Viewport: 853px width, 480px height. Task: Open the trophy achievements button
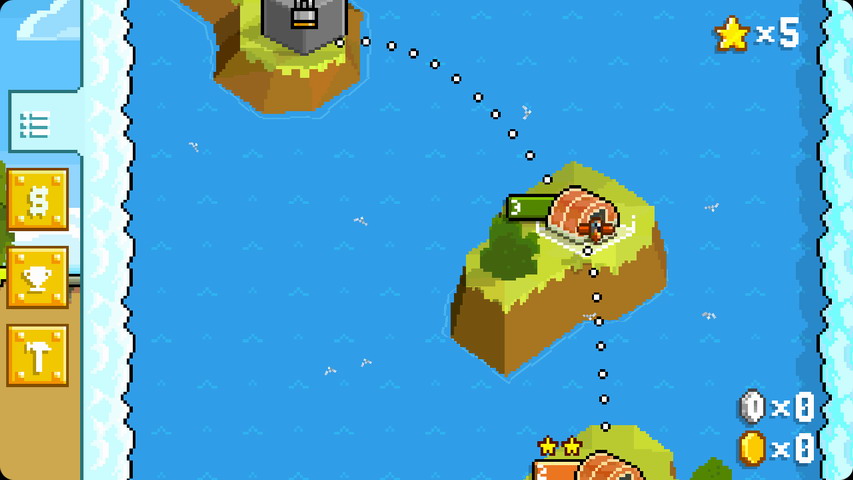click(x=38, y=277)
